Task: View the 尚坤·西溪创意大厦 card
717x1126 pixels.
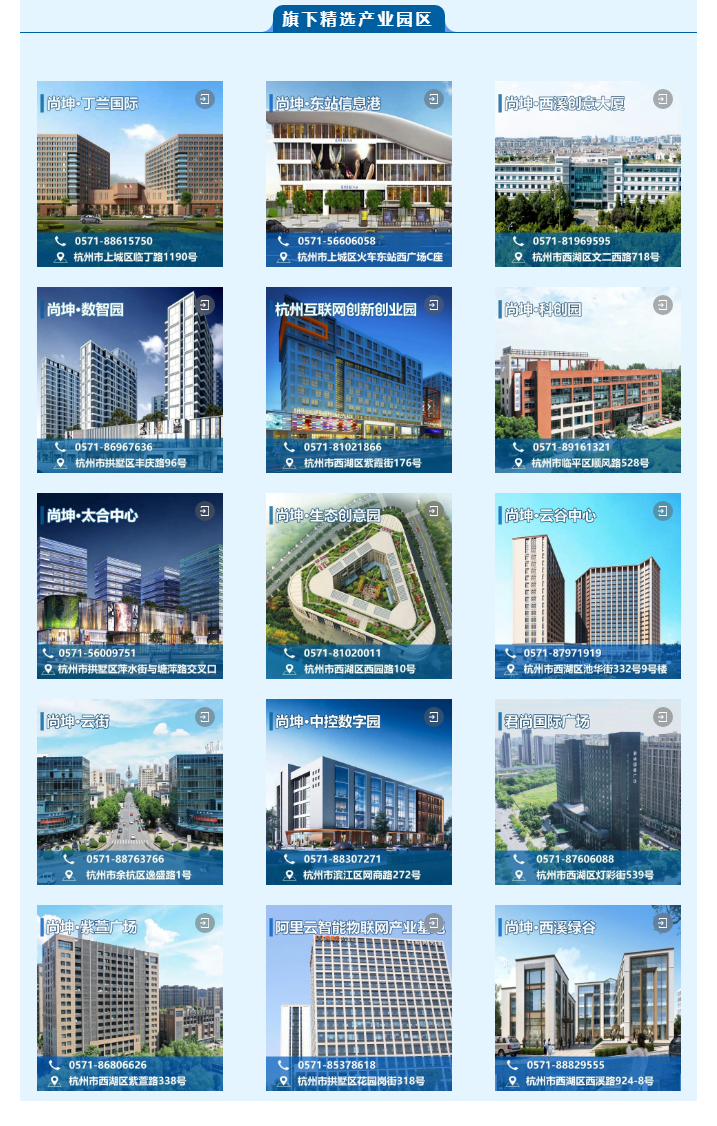Action: (x=587, y=174)
